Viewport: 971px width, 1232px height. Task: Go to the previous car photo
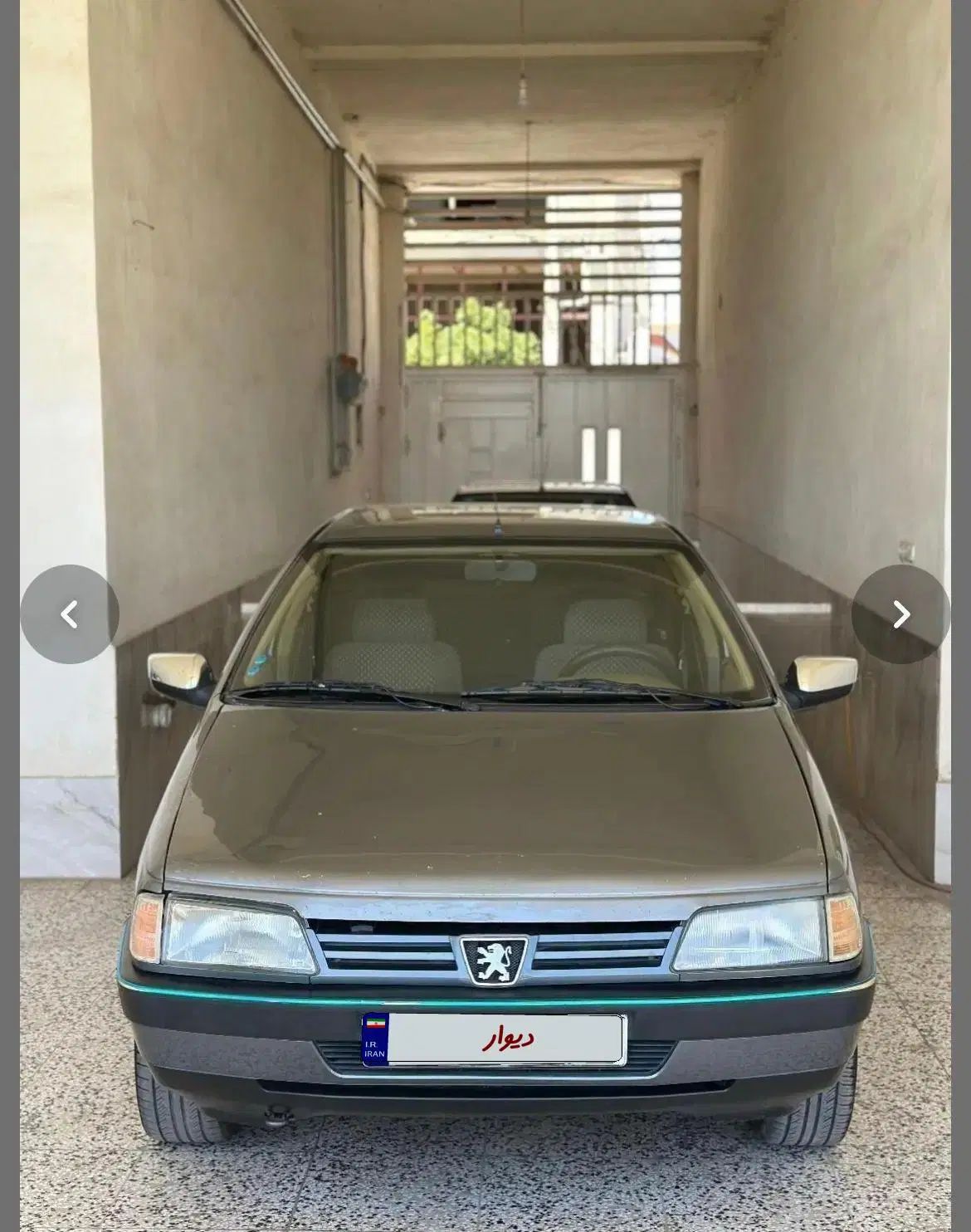[x=70, y=614]
